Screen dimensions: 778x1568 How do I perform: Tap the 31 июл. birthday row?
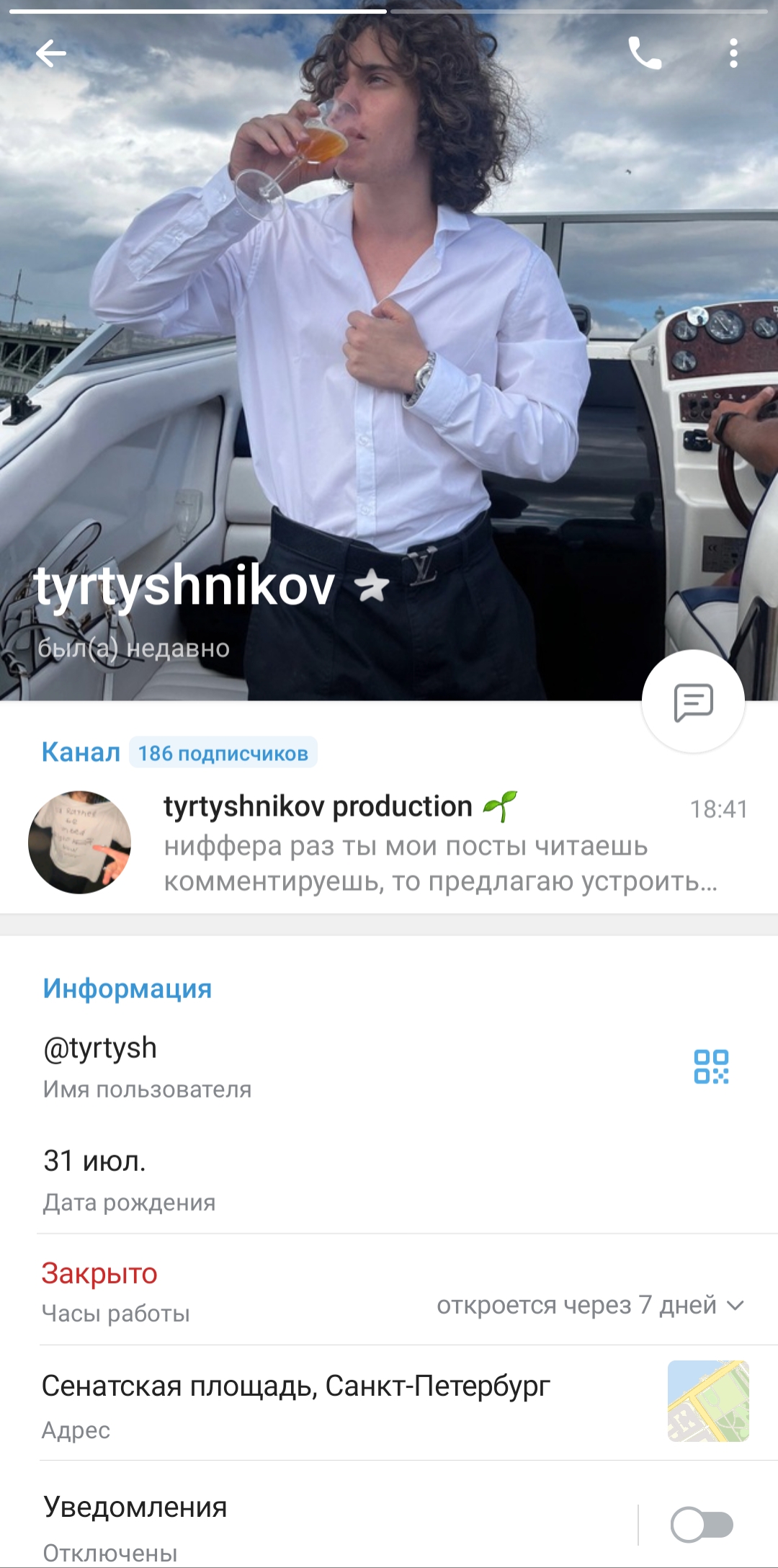point(288,1179)
